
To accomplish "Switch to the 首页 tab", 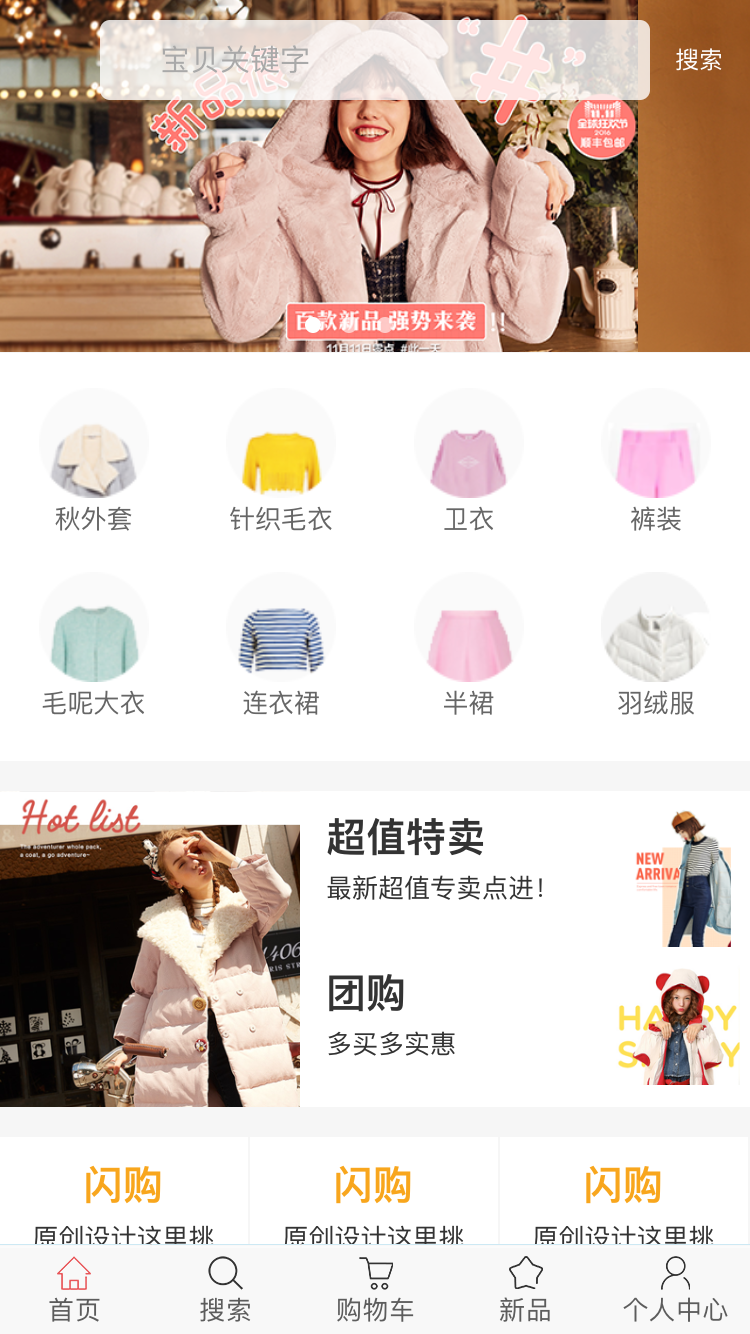I will pos(75,1290).
